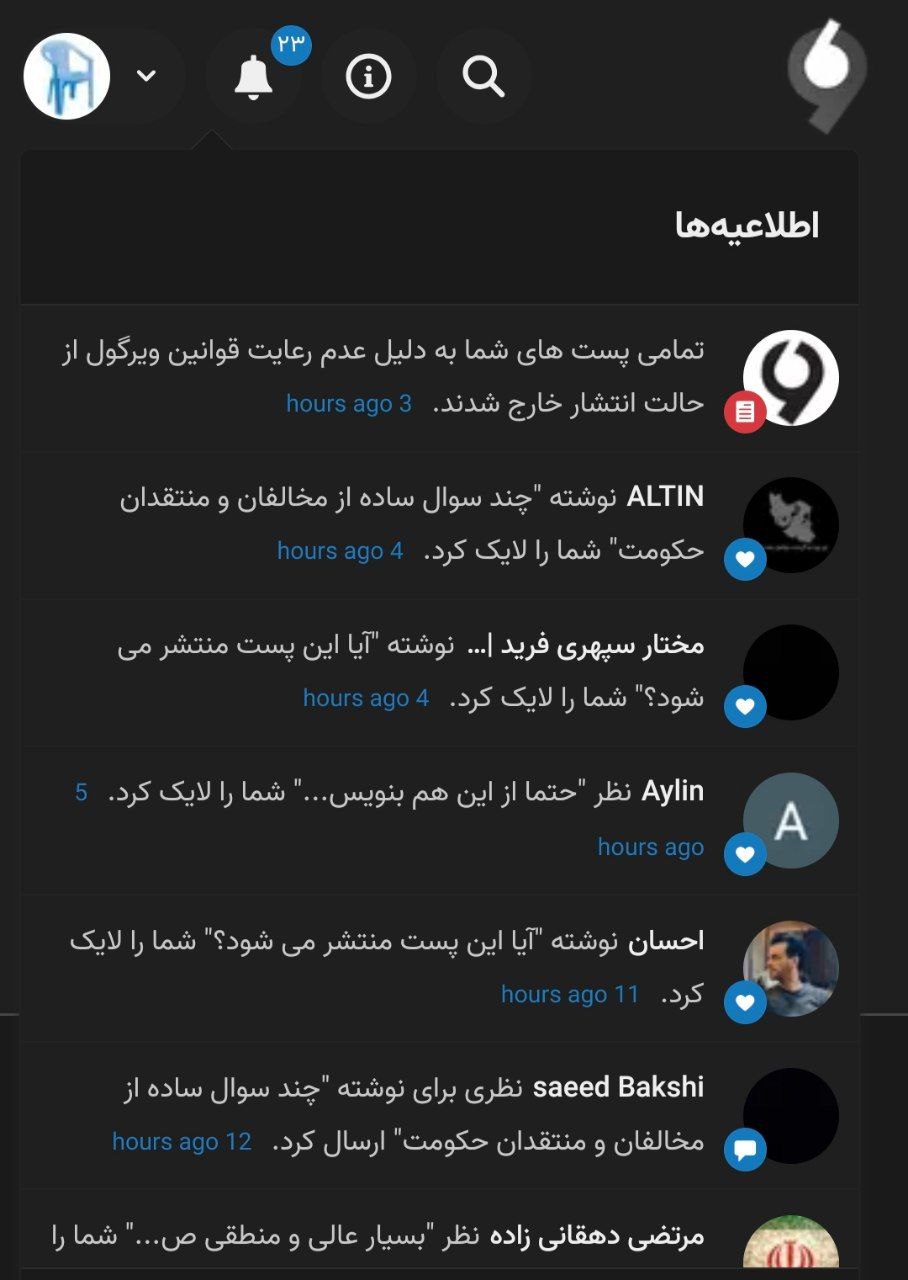Open Aylin's comment like notification

440,819
